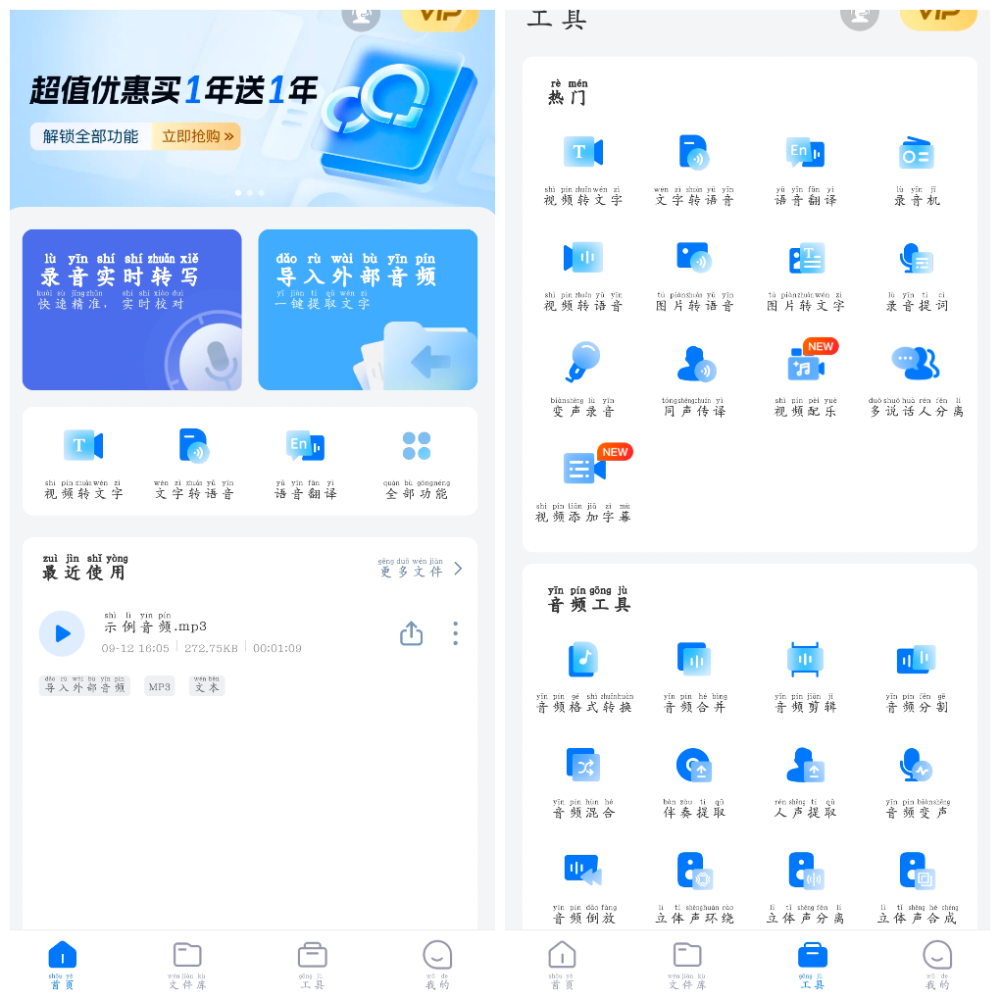
Task: Choose the 变声录音 tool
Action: (x=584, y=379)
